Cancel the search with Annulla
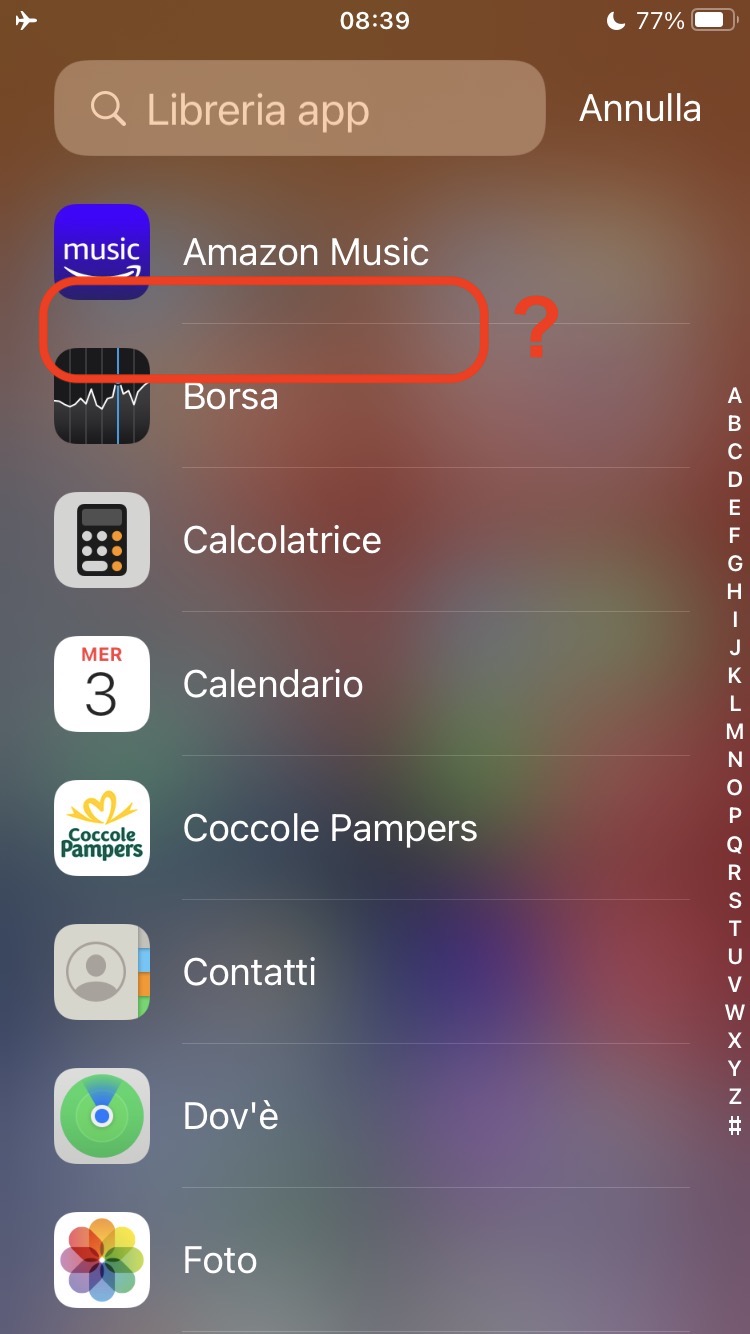Viewport: 750px width, 1334px height. [x=640, y=109]
